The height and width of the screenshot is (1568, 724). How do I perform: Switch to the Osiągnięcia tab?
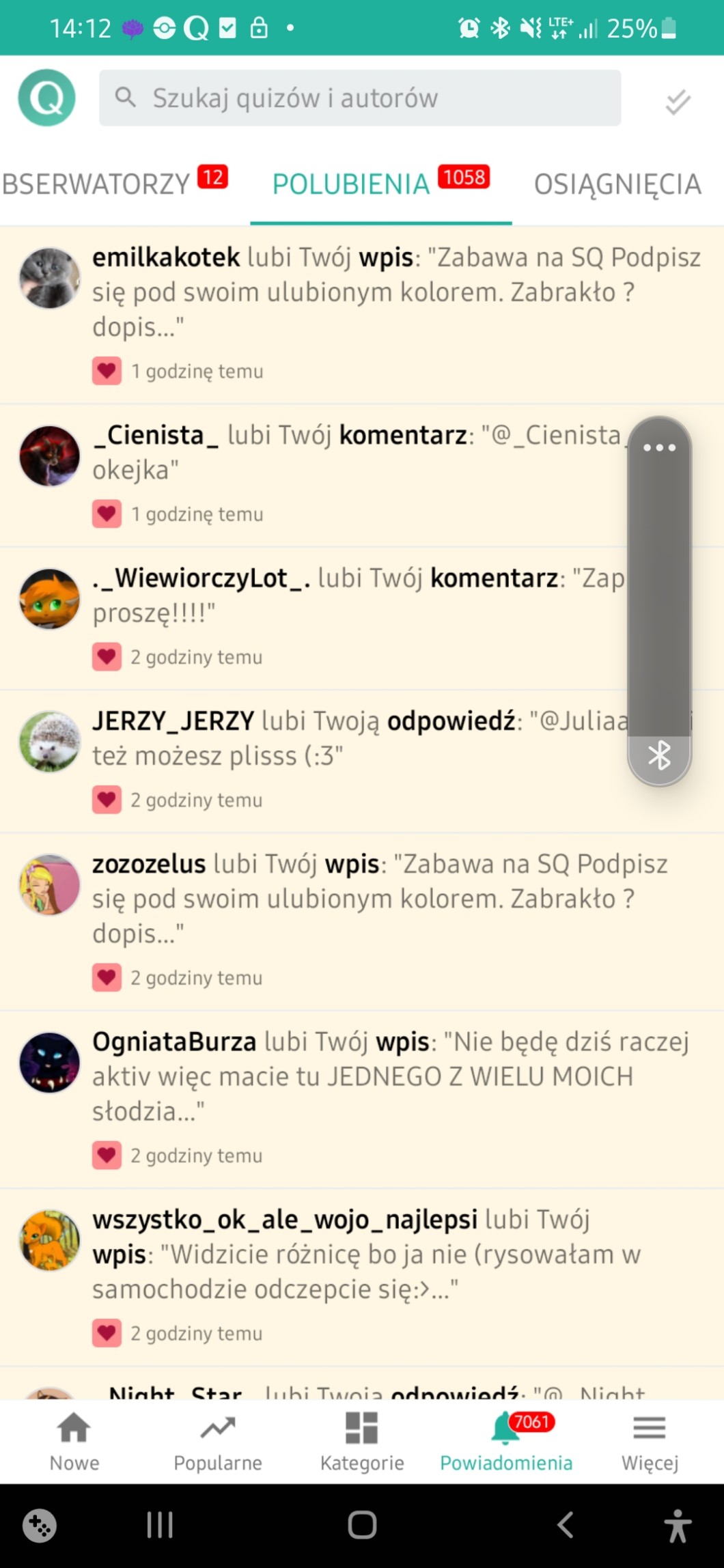(617, 184)
